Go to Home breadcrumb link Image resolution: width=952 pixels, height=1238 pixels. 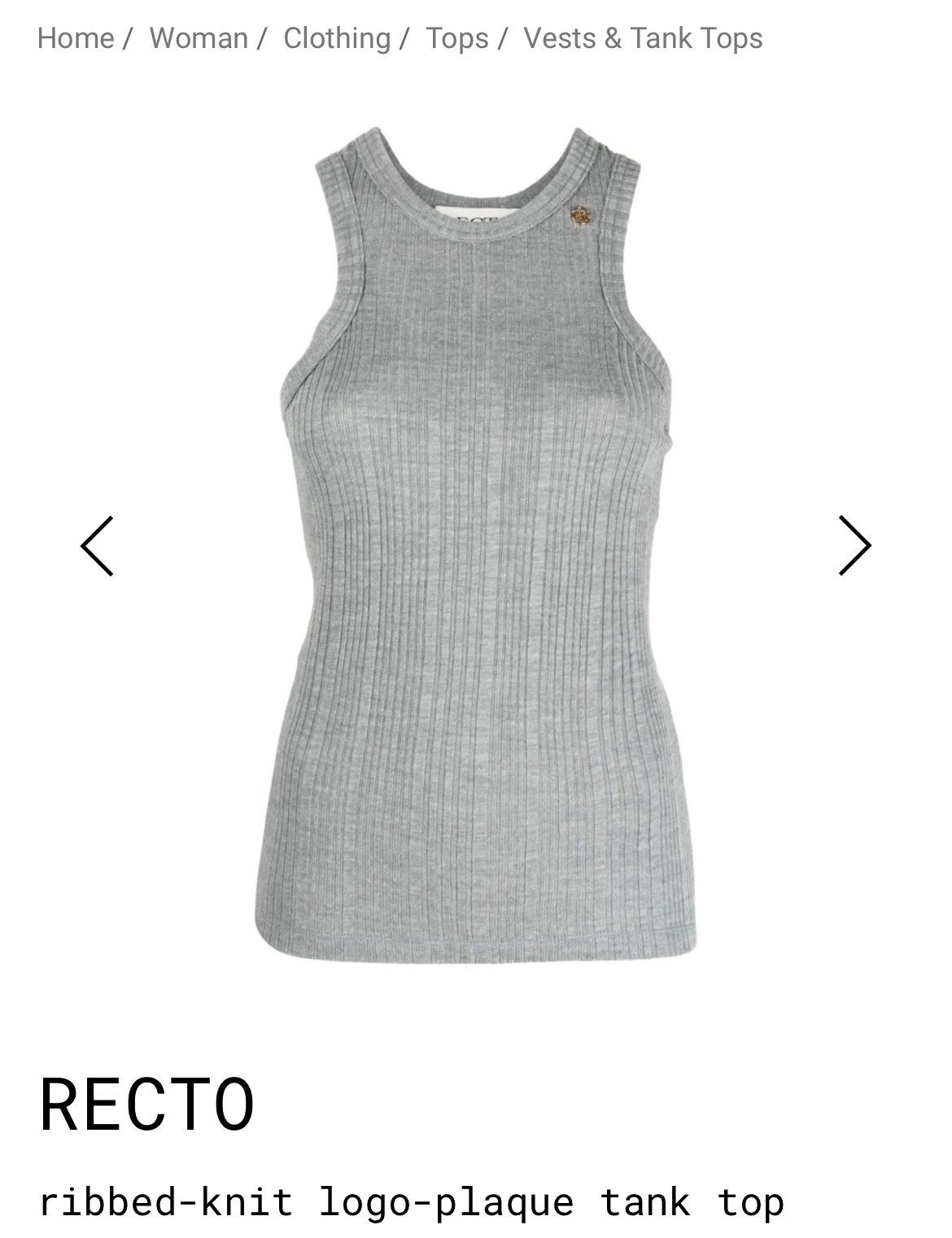(x=75, y=38)
